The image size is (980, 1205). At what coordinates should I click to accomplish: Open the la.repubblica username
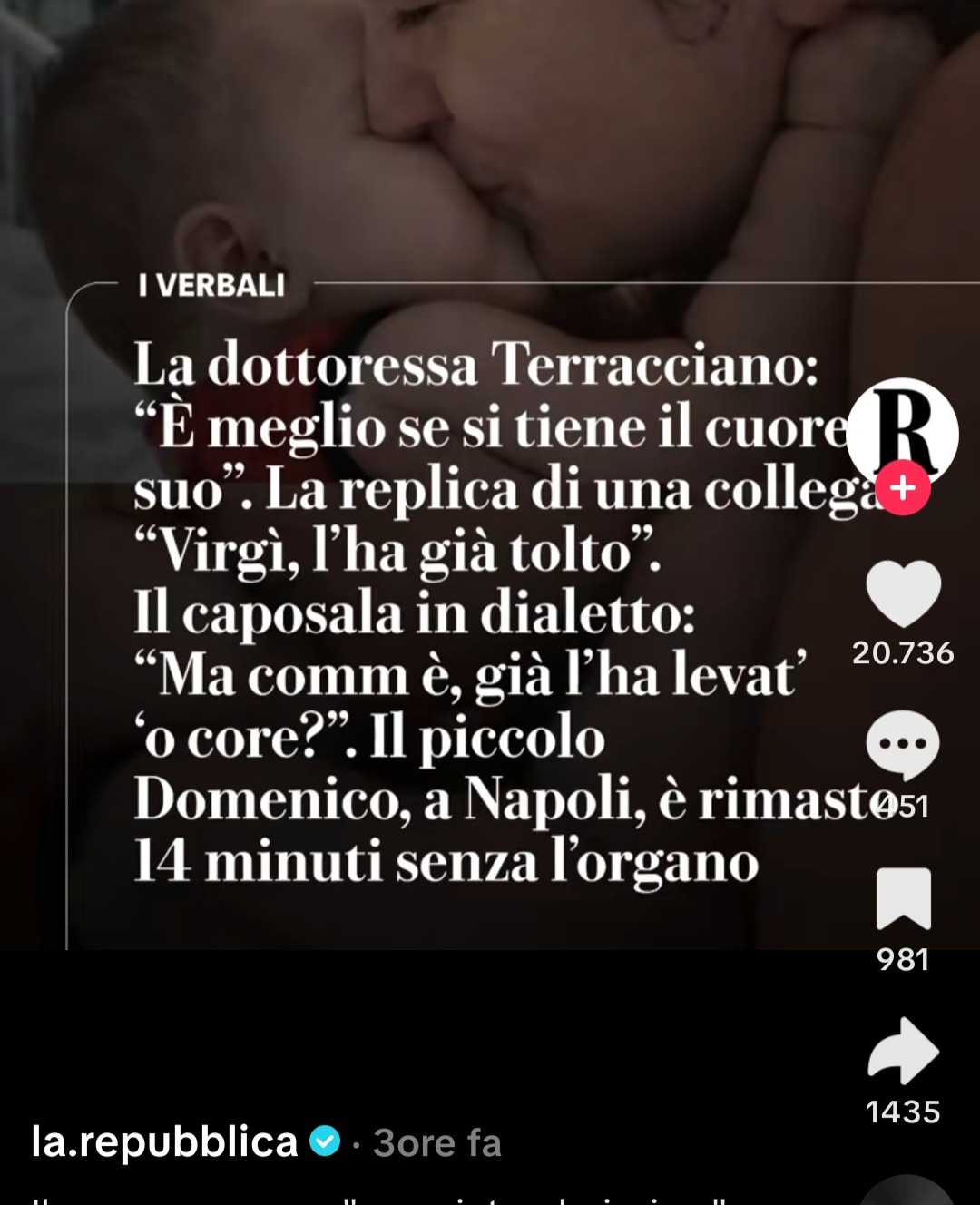164,1141
